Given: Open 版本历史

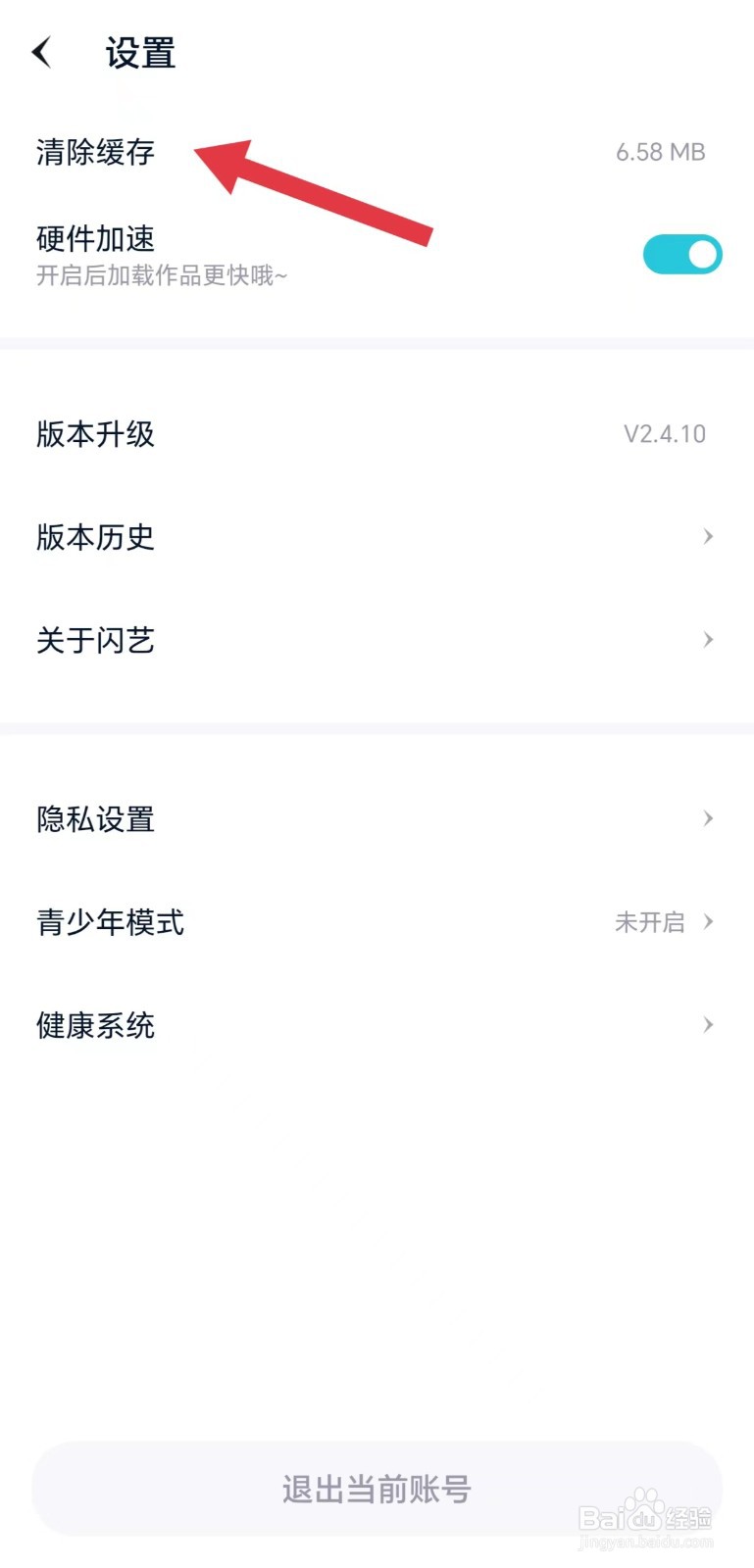Looking at the screenshot, I should click(x=96, y=537).
